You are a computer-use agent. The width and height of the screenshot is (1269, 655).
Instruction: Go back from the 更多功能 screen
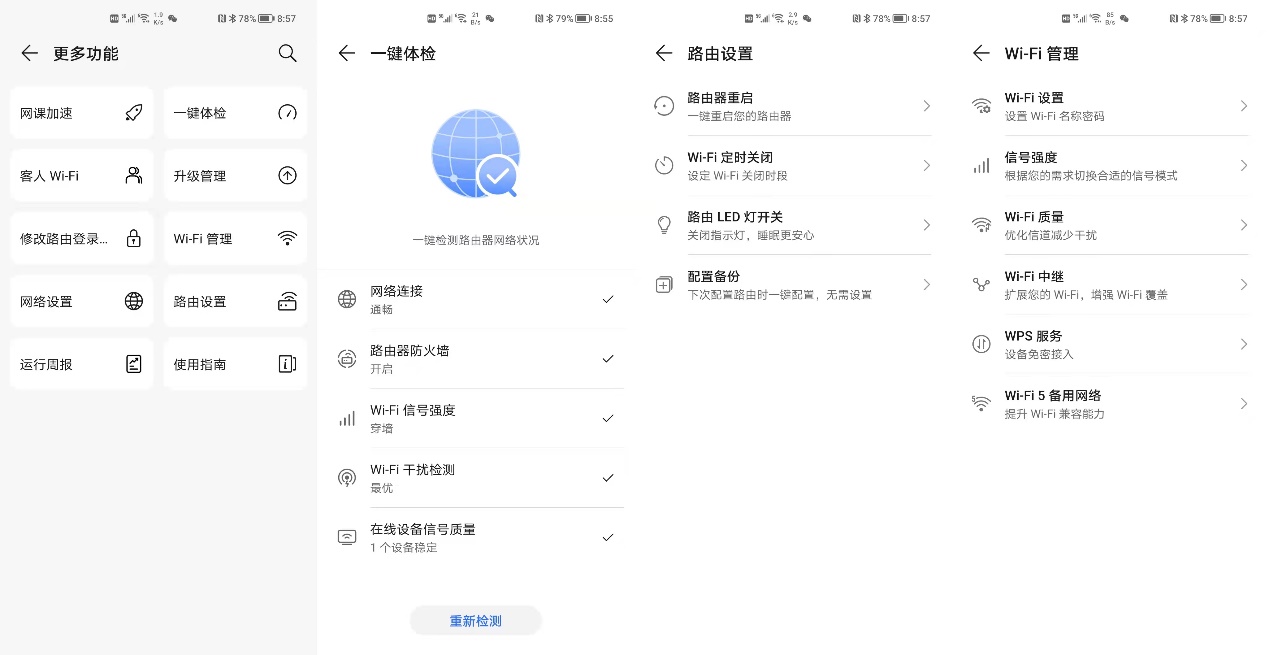(30, 54)
